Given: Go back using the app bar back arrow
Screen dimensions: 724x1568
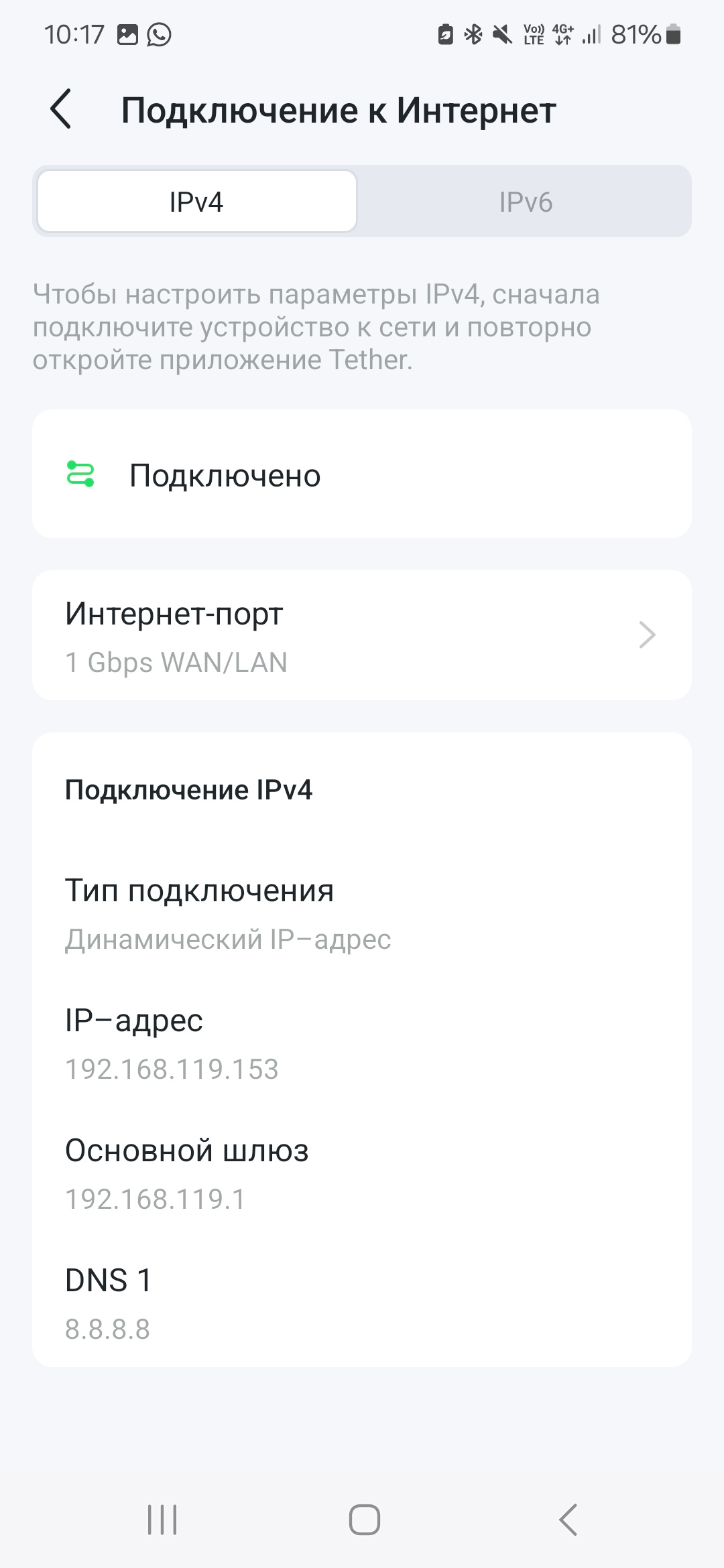Looking at the screenshot, I should click(x=61, y=109).
